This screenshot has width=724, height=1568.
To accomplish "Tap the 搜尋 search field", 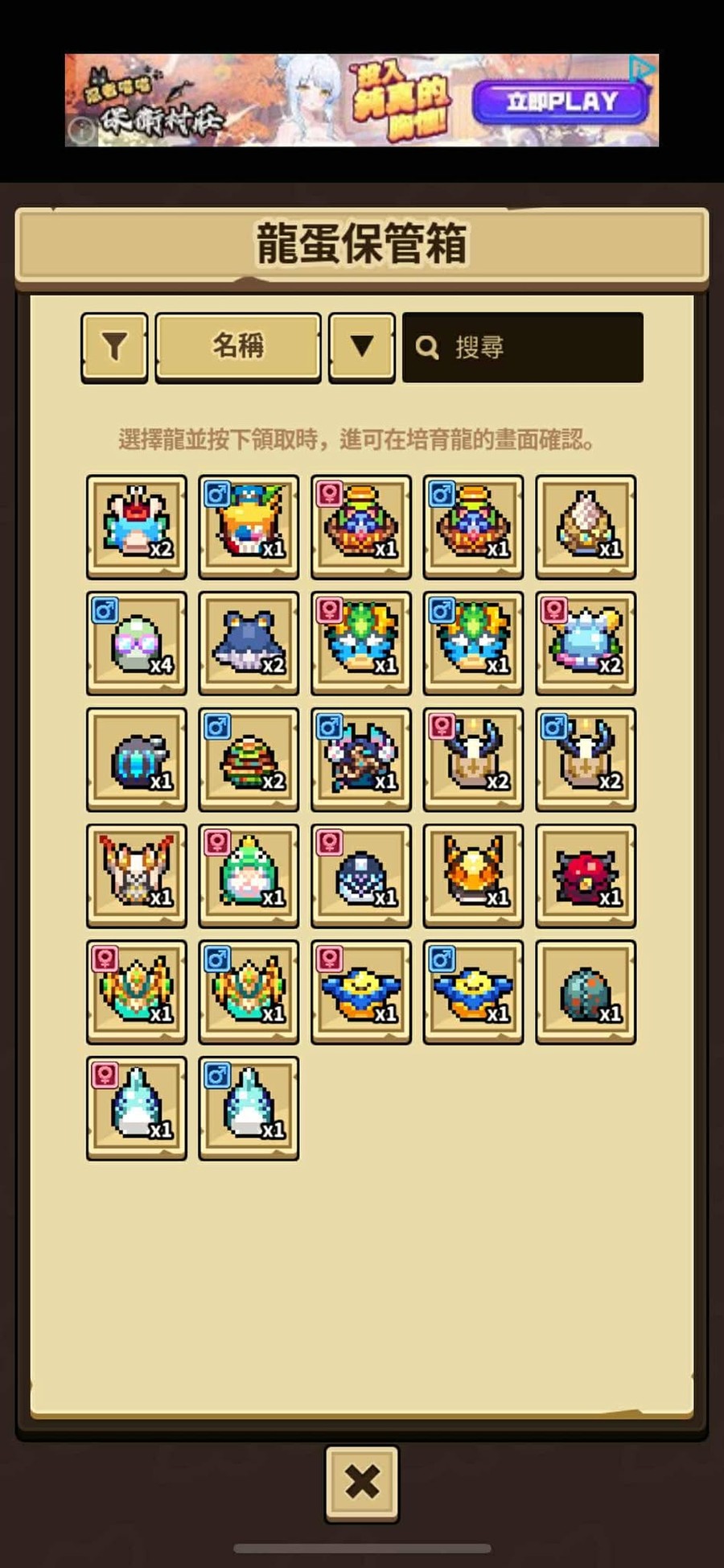I will (523, 348).
